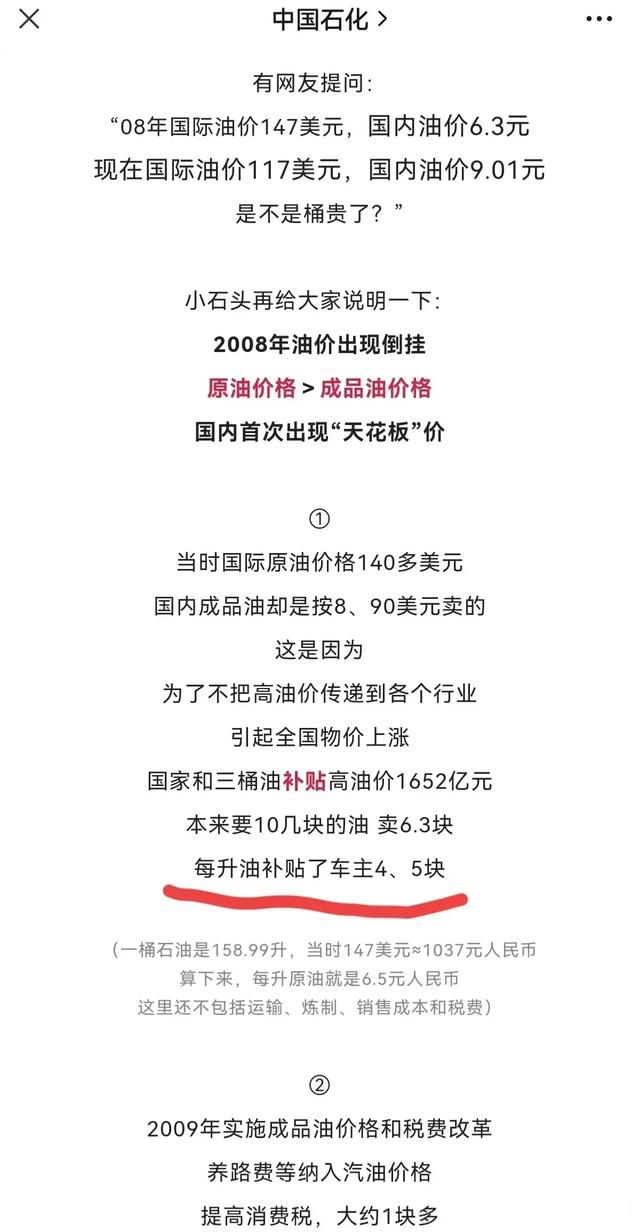Close the article page
640x1232 pixels.
[30, 18]
